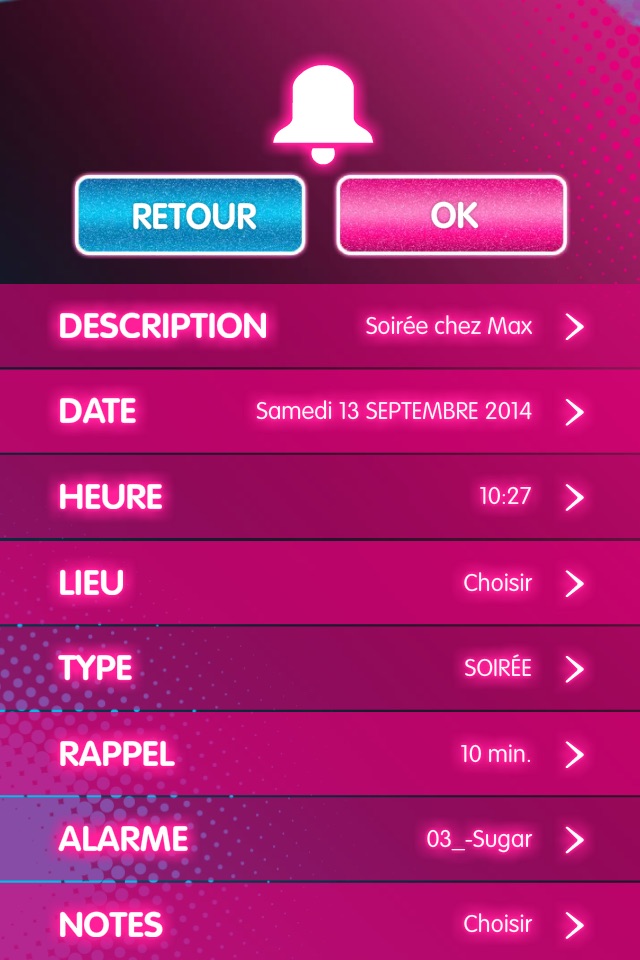Change the DATE setting

320,411
